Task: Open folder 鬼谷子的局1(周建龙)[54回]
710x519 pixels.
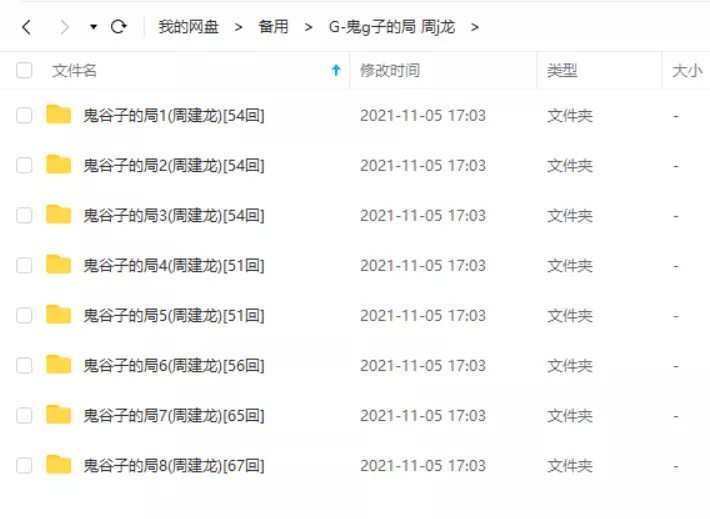Action: pos(173,116)
